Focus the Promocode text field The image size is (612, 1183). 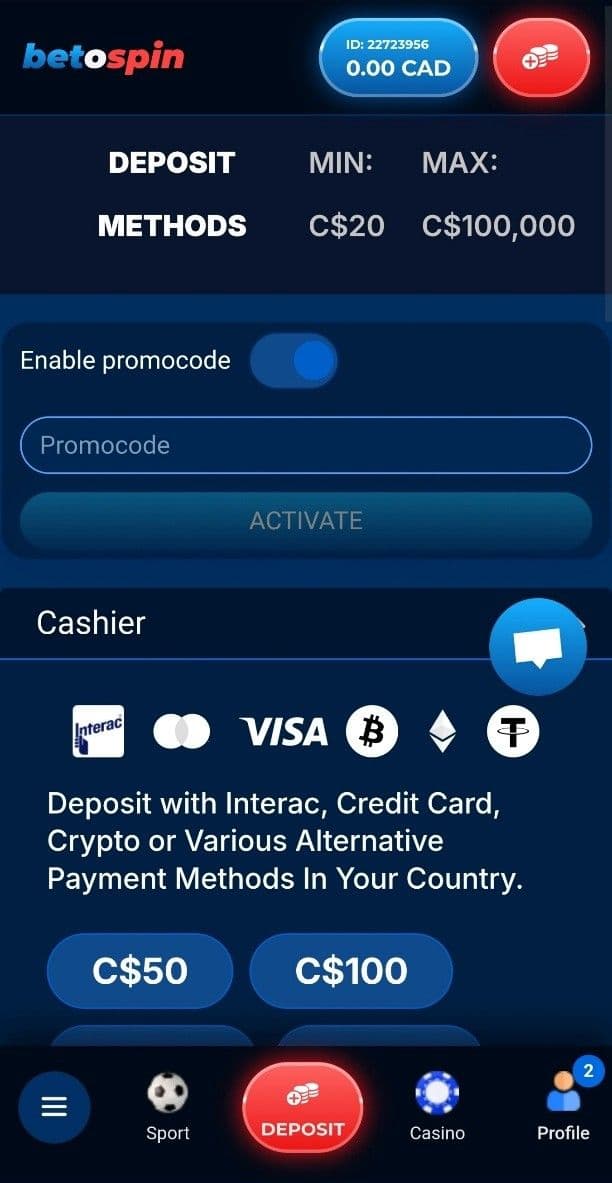[x=306, y=445]
